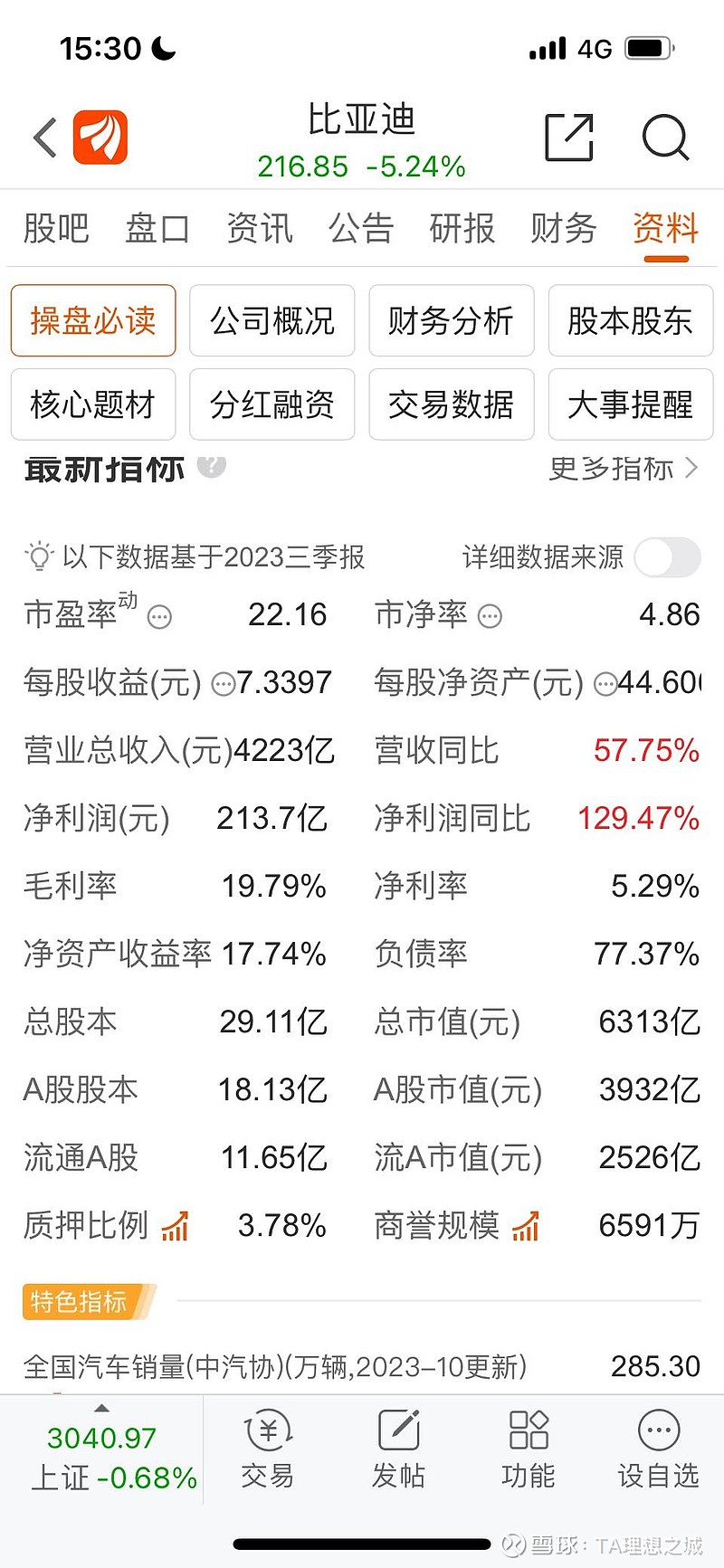Tap the lightbulb icon near 2023三季报 note
Screen dimensions: 724x1568
click(x=38, y=556)
